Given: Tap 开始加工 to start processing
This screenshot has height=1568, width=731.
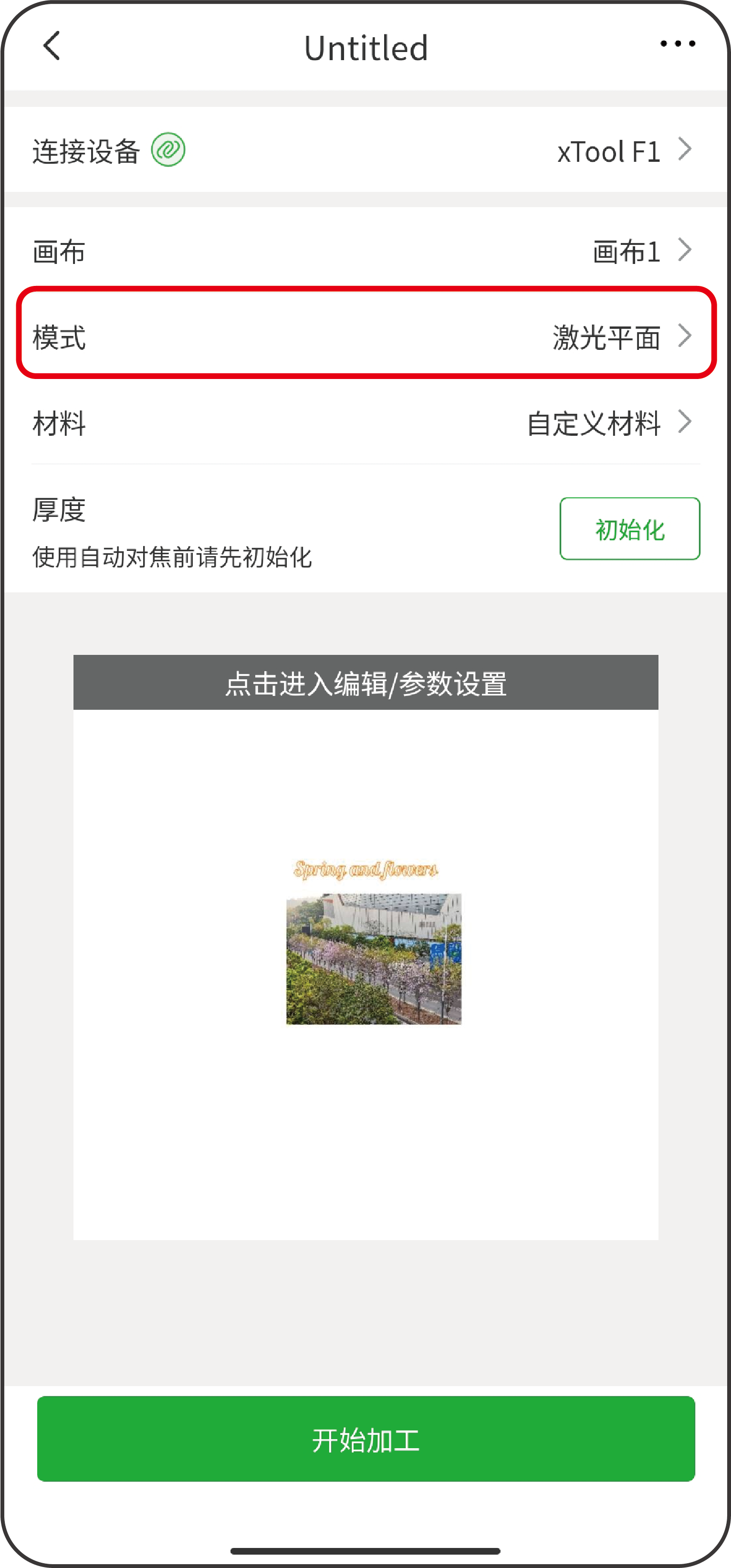Looking at the screenshot, I should [365, 1439].
